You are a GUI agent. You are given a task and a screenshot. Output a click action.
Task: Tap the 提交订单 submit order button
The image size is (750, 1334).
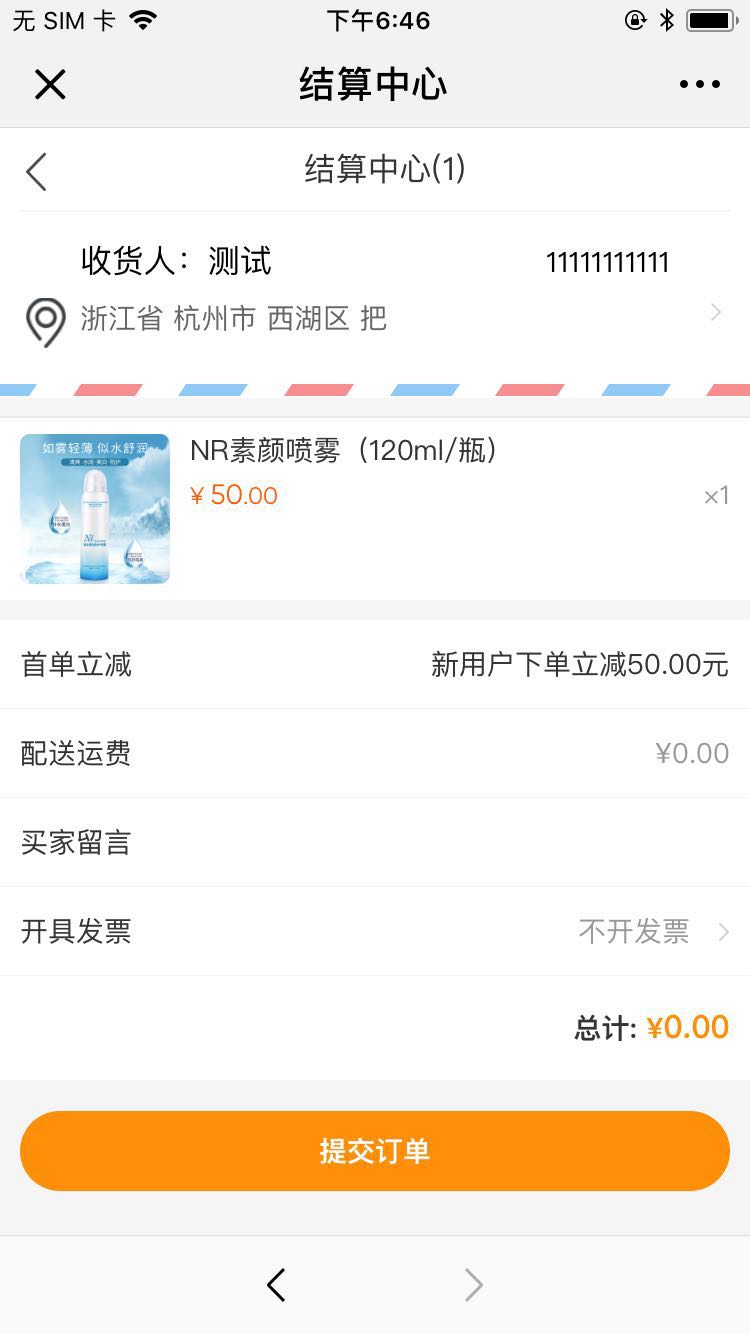pyautogui.click(x=374, y=1150)
